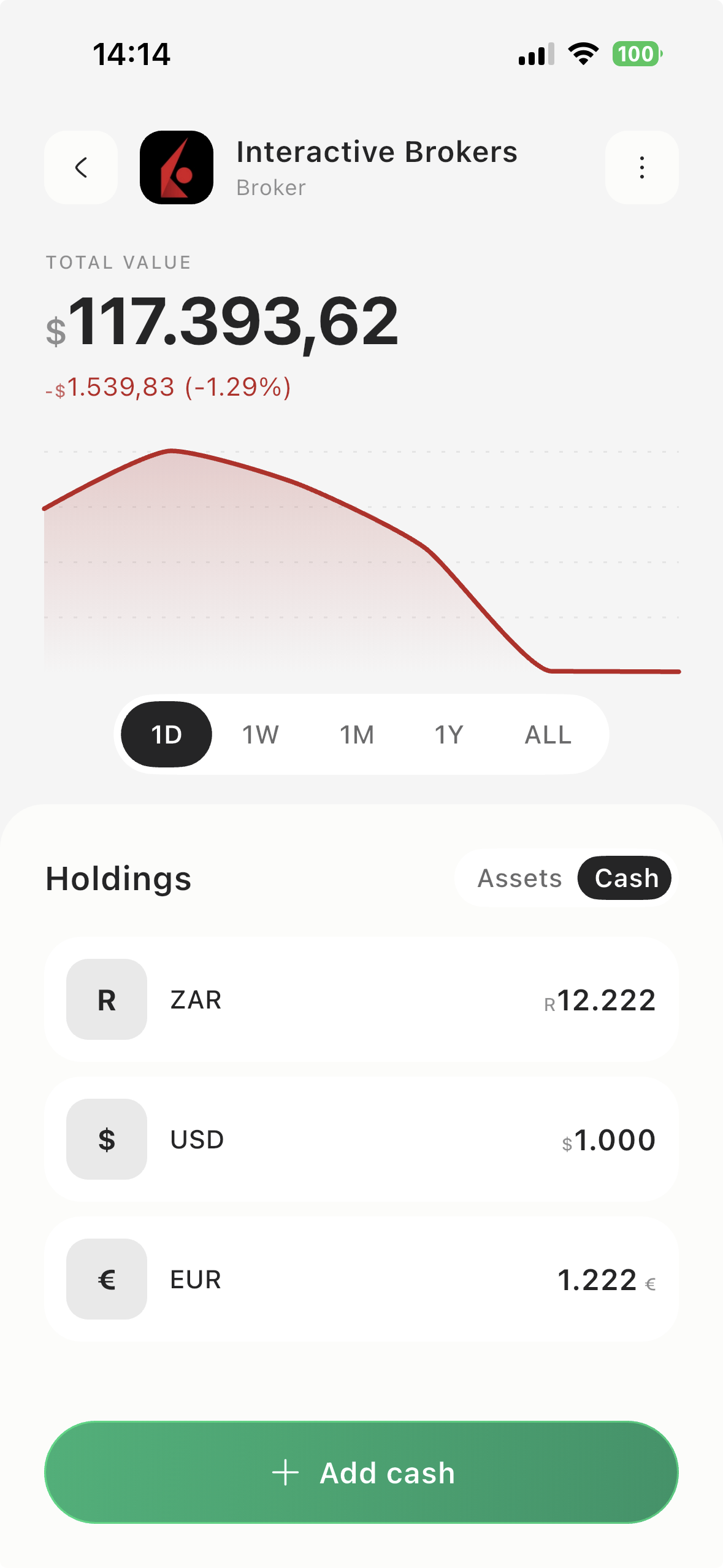
Task: Change chart range to 1Y
Action: click(449, 734)
